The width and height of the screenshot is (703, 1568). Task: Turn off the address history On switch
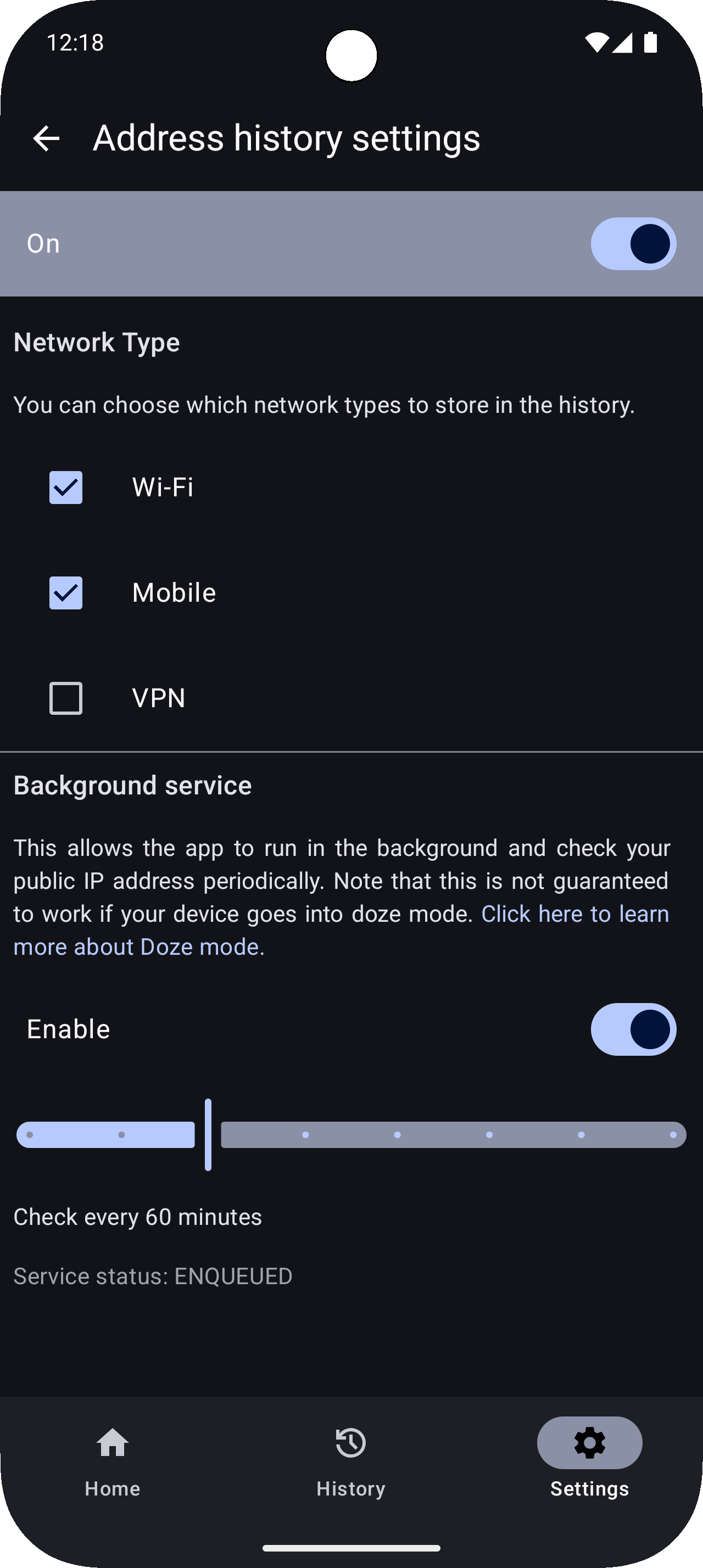[x=632, y=243]
